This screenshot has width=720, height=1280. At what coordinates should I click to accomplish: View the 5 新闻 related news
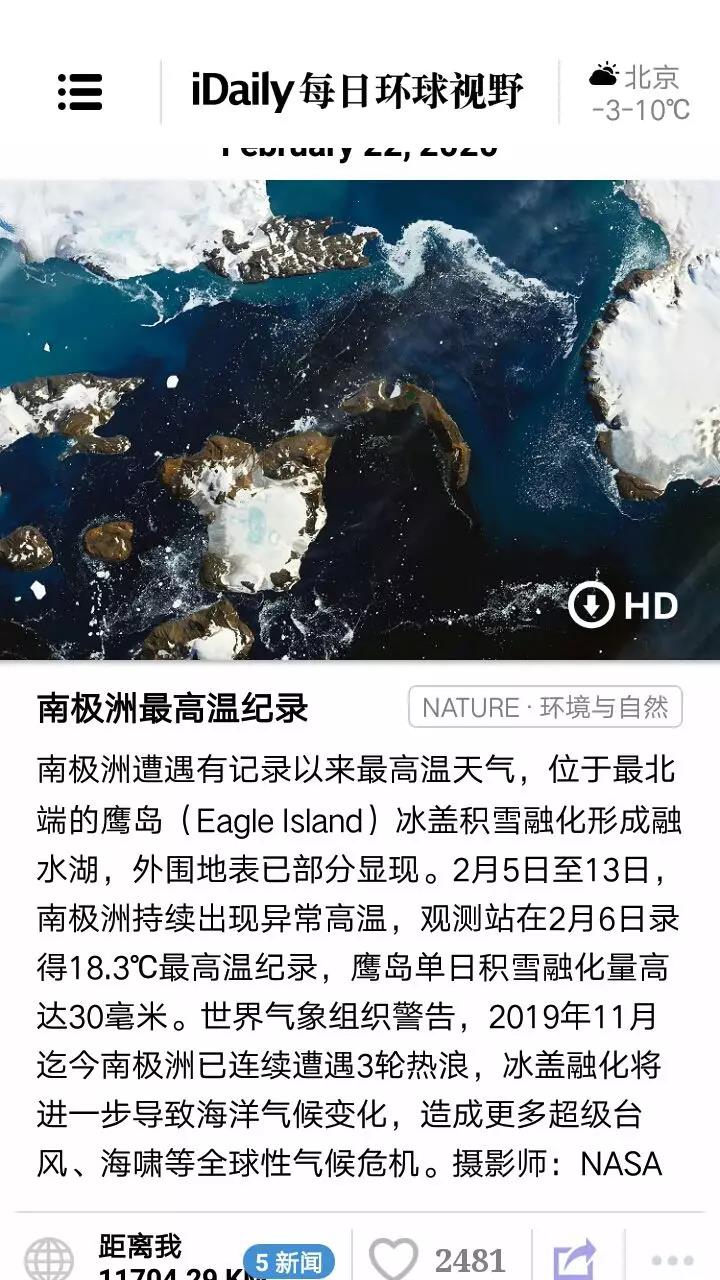289,1262
